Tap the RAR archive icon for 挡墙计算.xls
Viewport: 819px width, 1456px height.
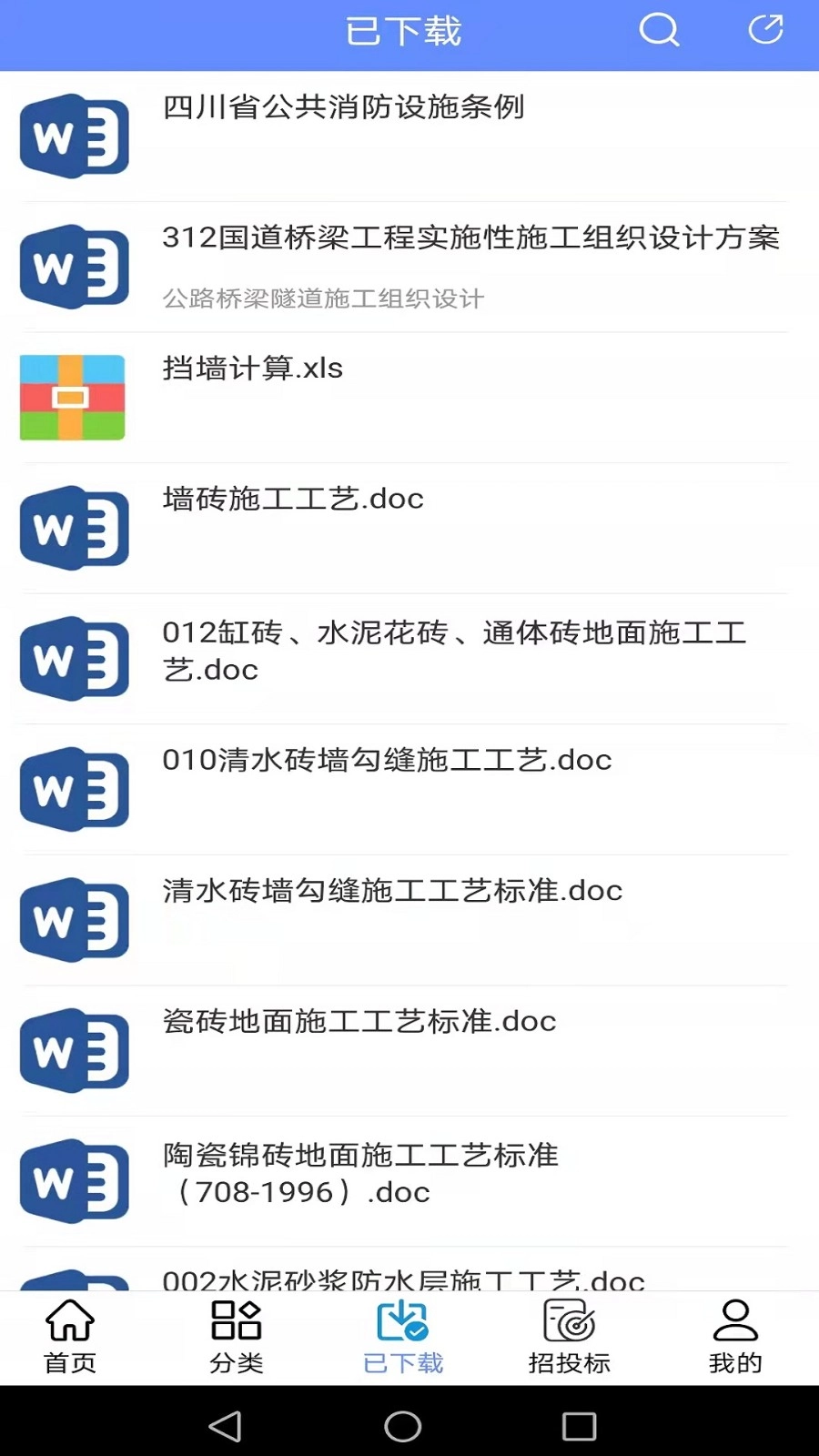[72, 398]
